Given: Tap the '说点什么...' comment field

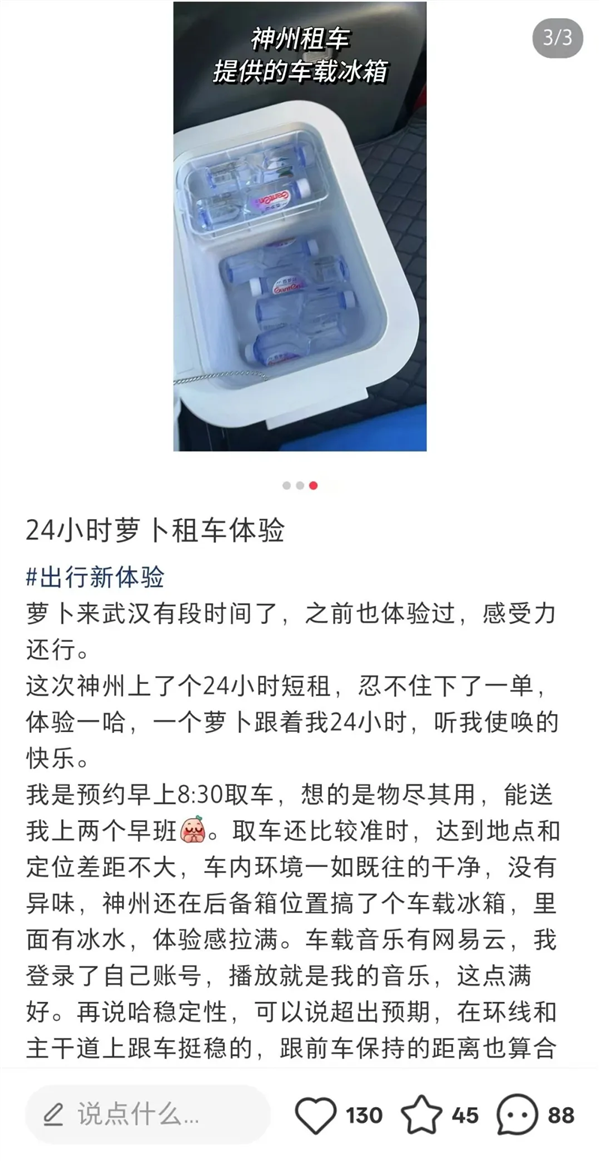Looking at the screenshot, I should [147, 1114].
